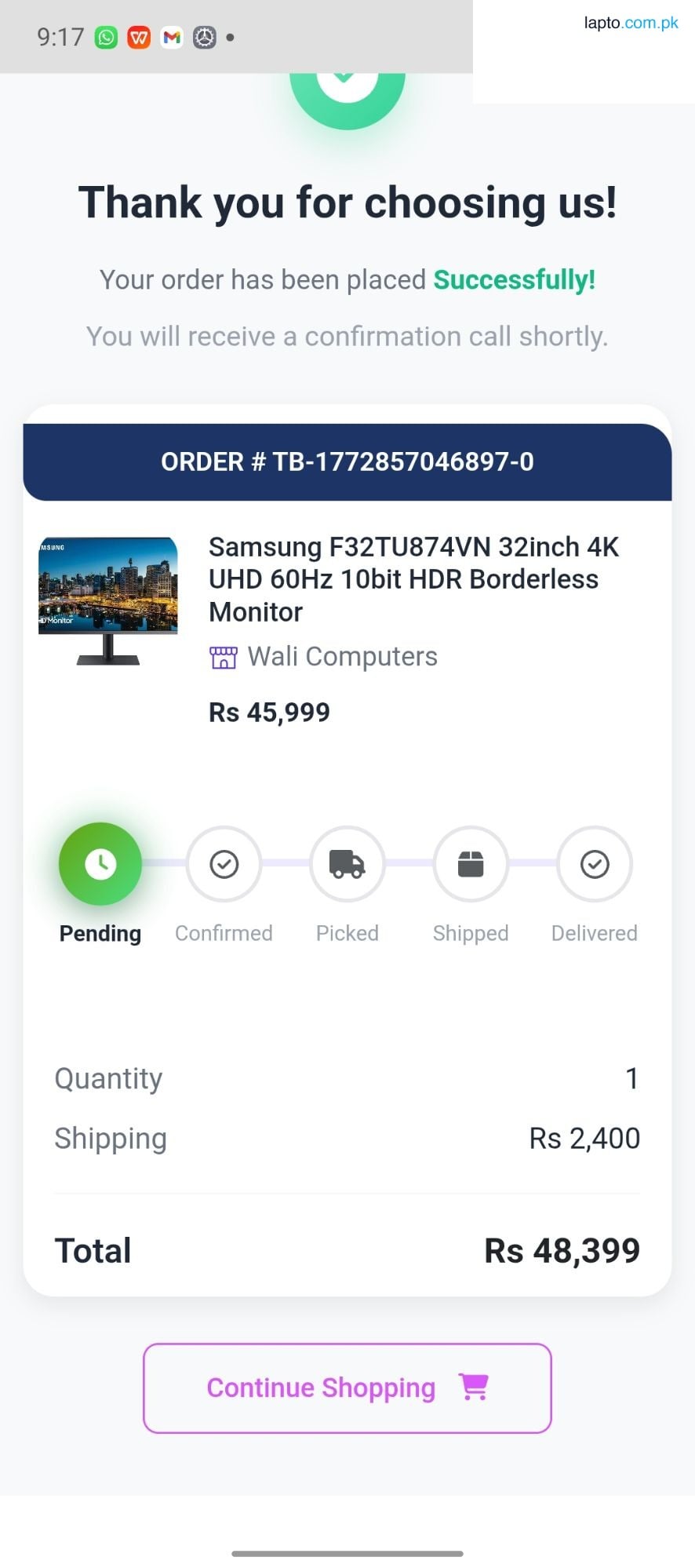Expand the Shipping cost row
The height and width of the screenshot is (1568, 695).
(347, 1138)
